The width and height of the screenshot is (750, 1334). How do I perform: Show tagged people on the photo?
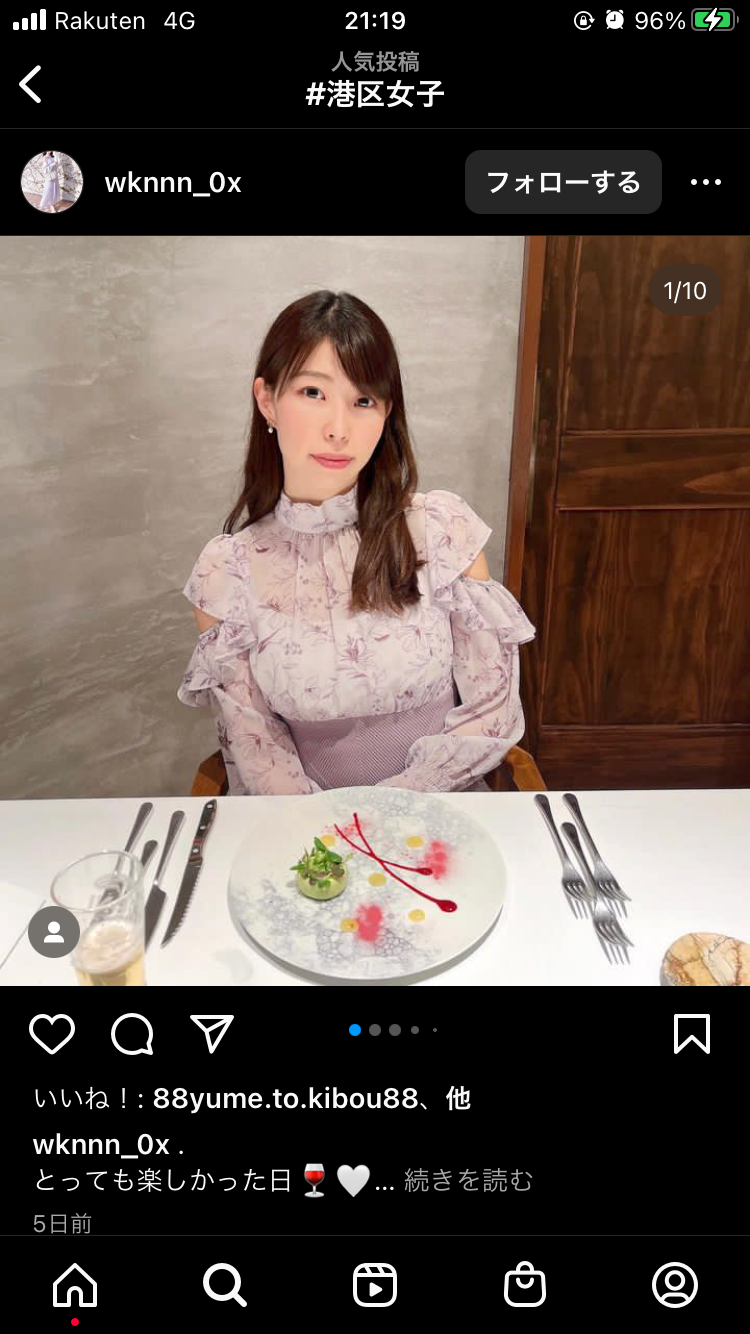point(54,932)
